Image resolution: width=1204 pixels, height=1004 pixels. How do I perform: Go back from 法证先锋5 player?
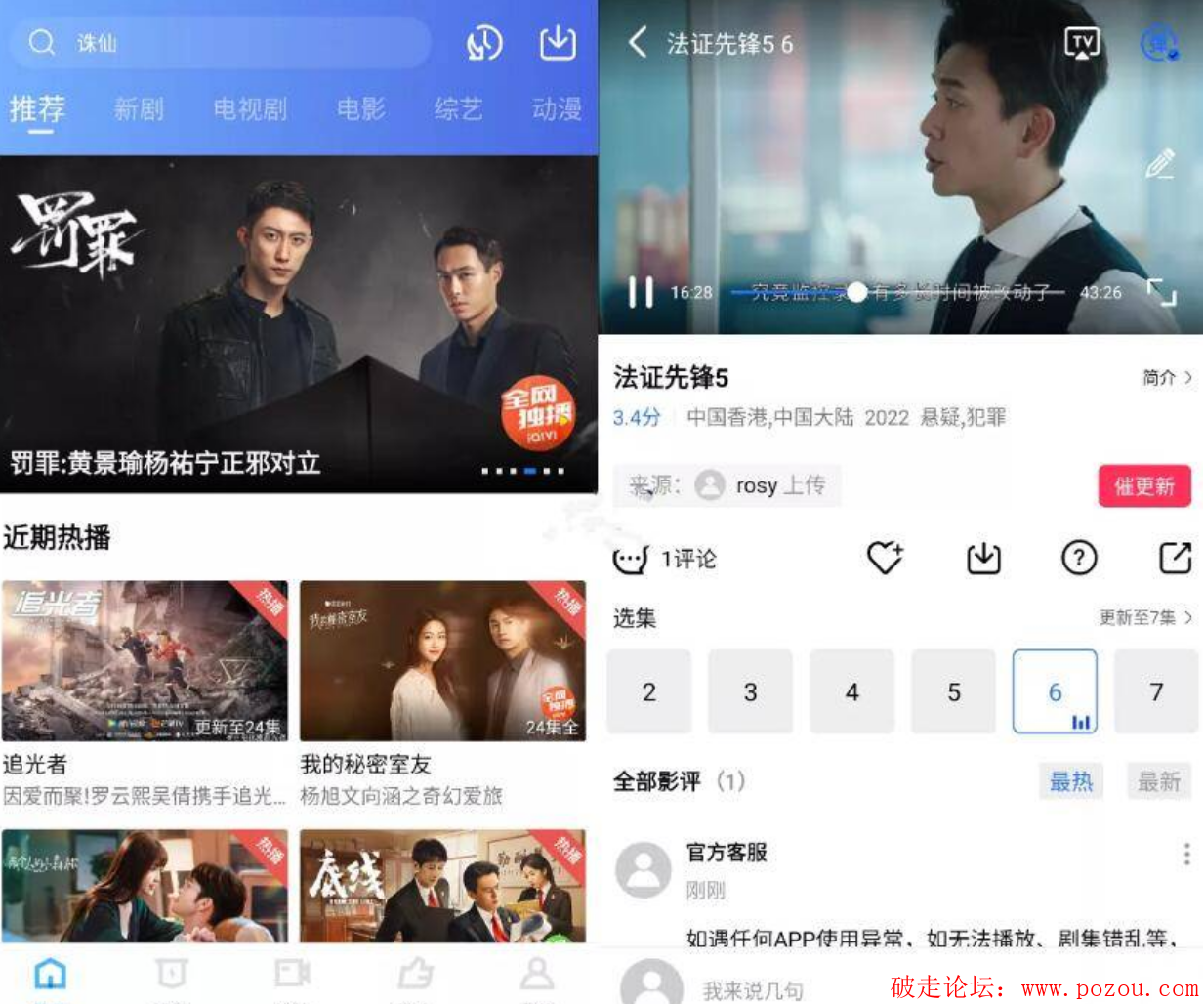(637, 42)
